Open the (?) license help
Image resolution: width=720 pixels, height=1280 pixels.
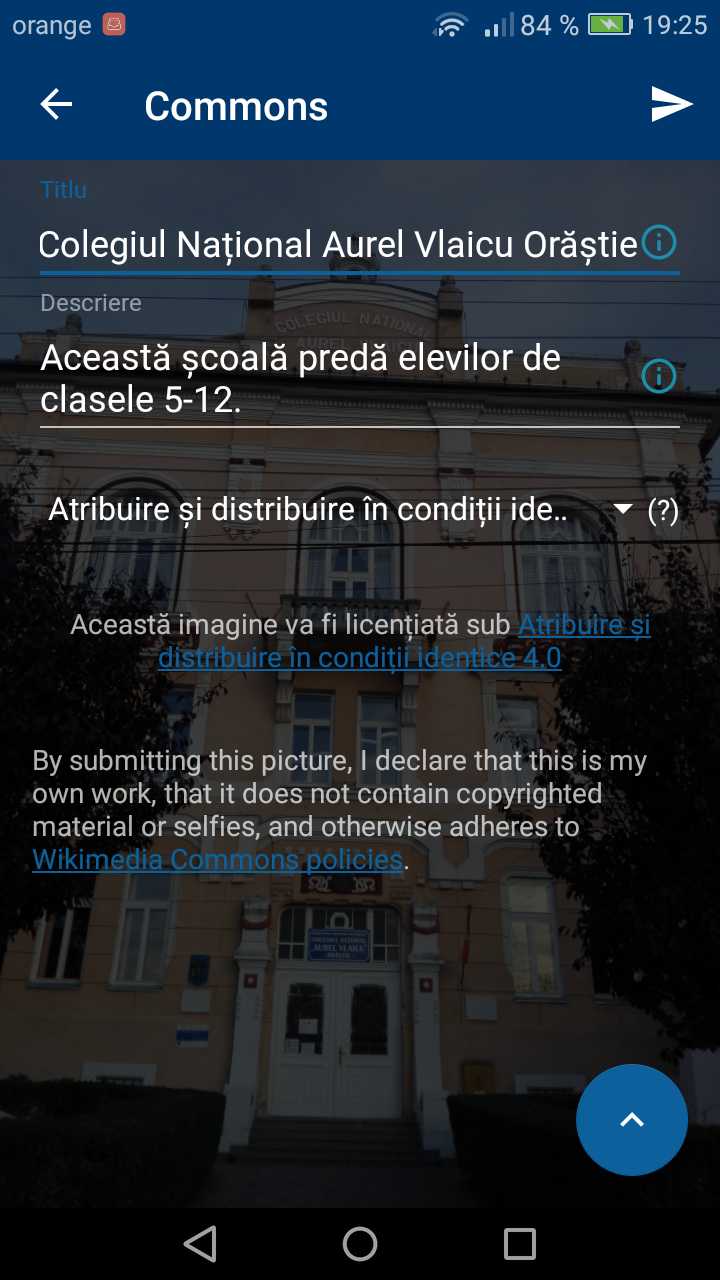(x=663, y=511)
